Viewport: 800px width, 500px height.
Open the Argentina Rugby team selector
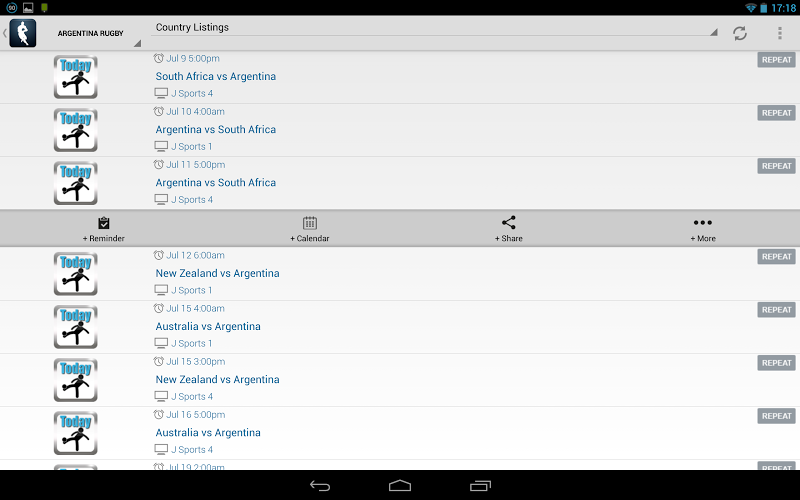point(89,34)
